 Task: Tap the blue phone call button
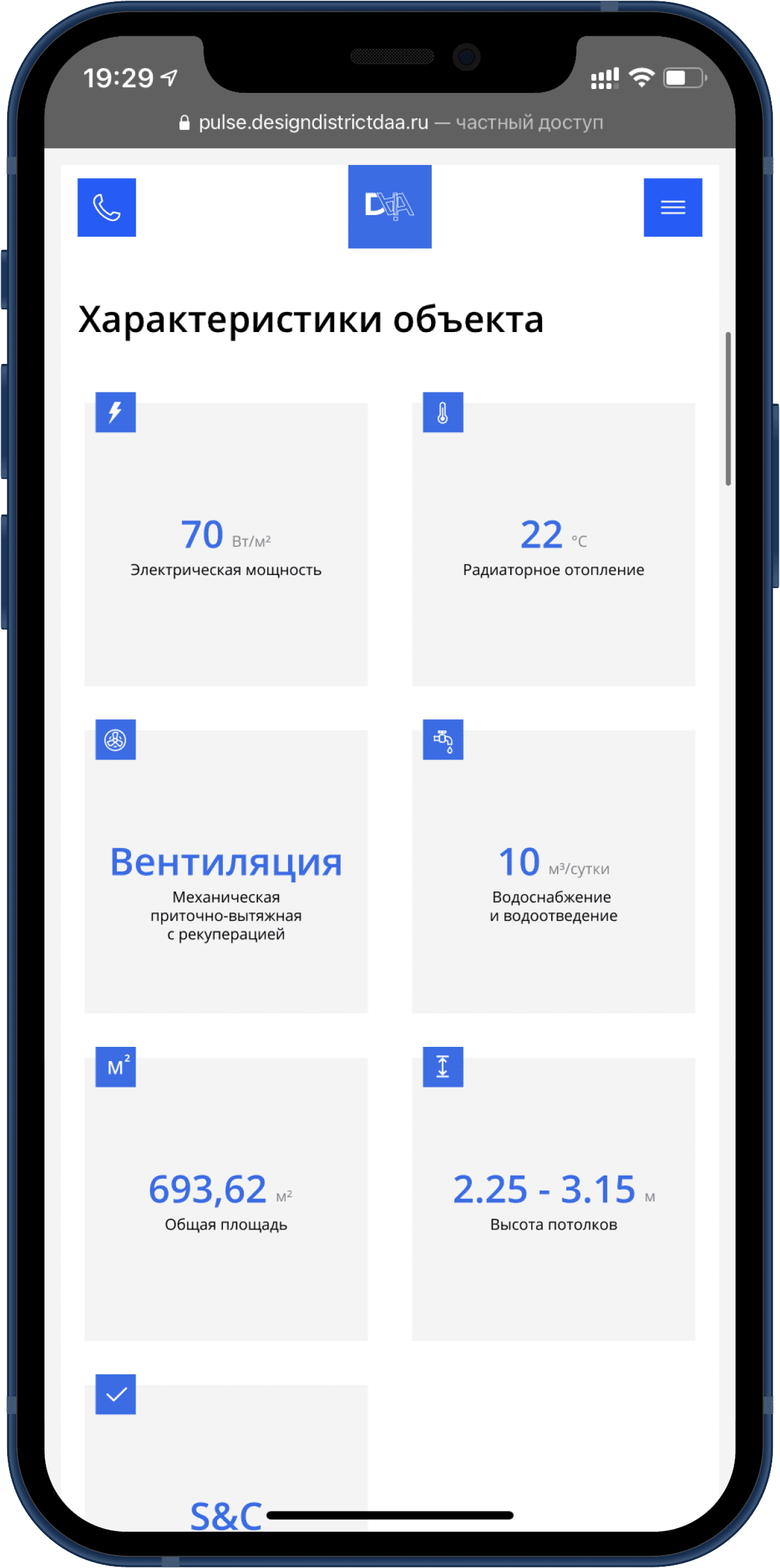(107, 207)
